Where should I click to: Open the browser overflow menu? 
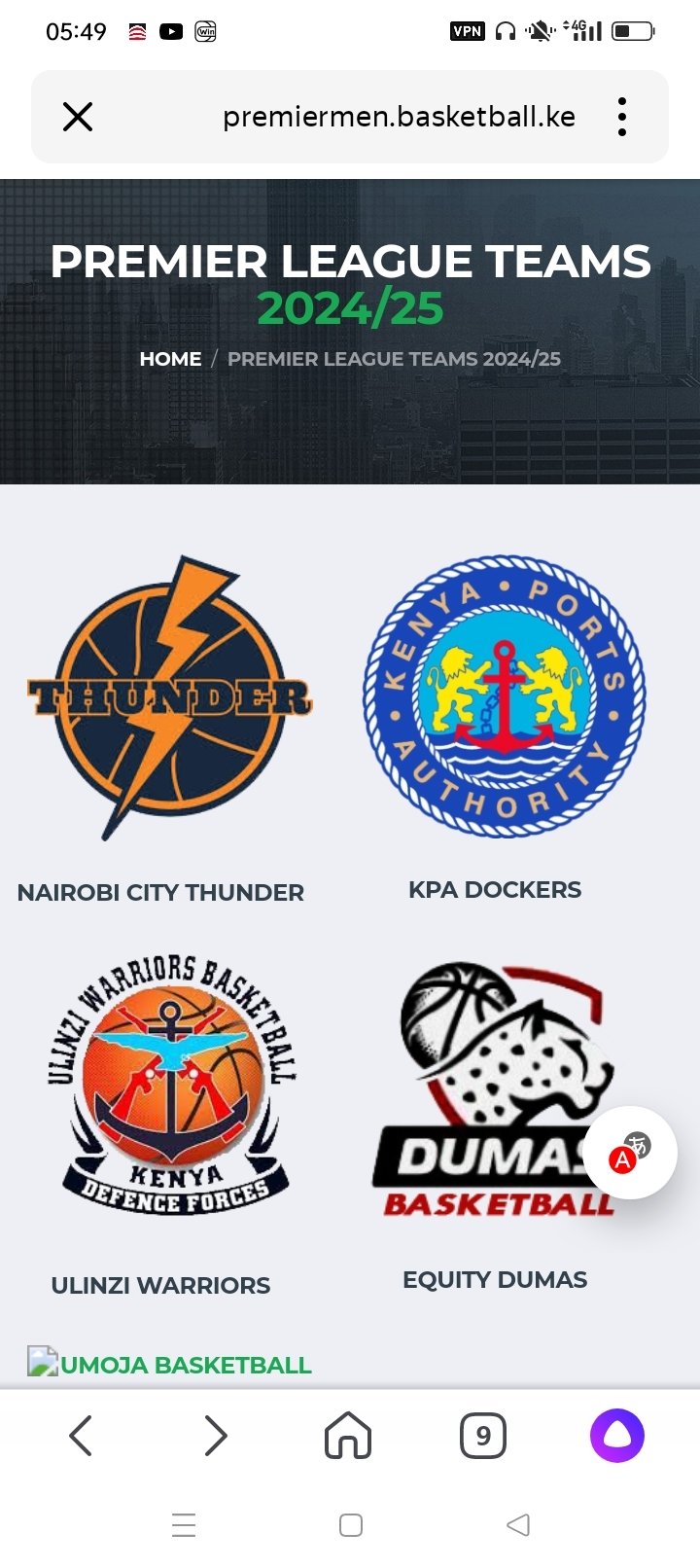point(622,118)
